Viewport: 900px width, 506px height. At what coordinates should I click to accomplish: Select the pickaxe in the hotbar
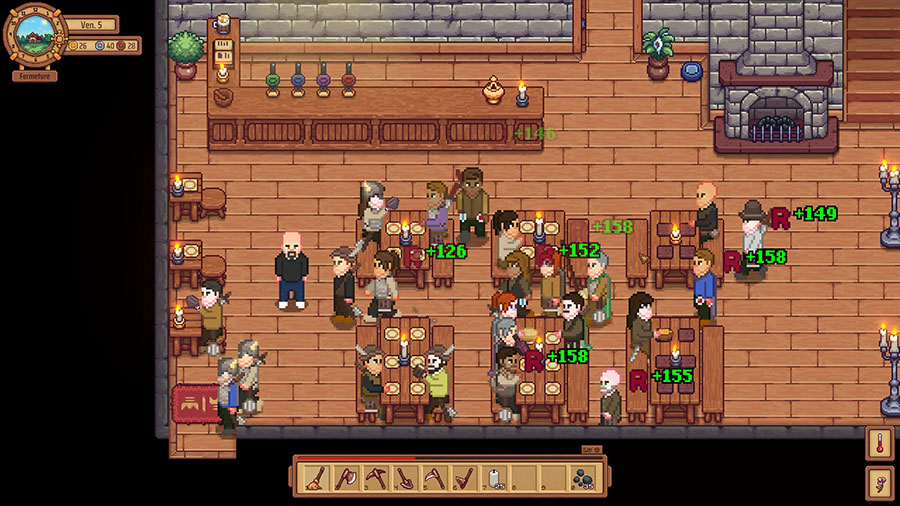tap(375, 478)
